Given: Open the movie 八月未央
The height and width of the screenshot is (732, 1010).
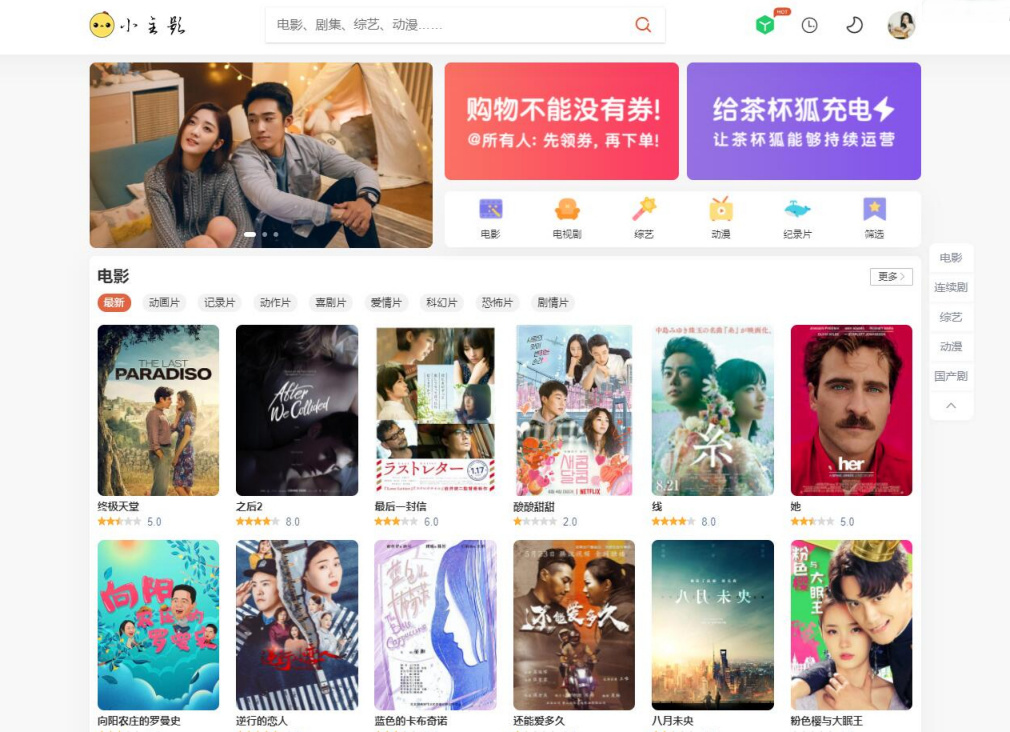Looking at the screenshot, I should pos(712,625).
